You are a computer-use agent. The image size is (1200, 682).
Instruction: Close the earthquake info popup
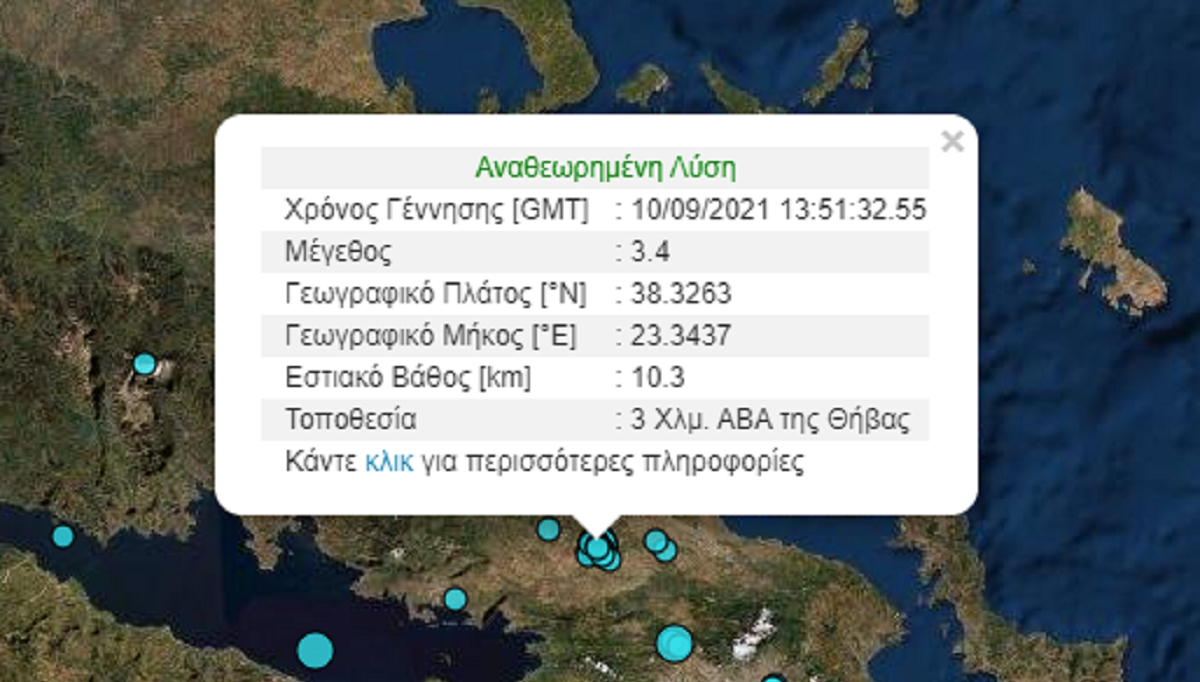pyautogui.click(x=952, y=142)
